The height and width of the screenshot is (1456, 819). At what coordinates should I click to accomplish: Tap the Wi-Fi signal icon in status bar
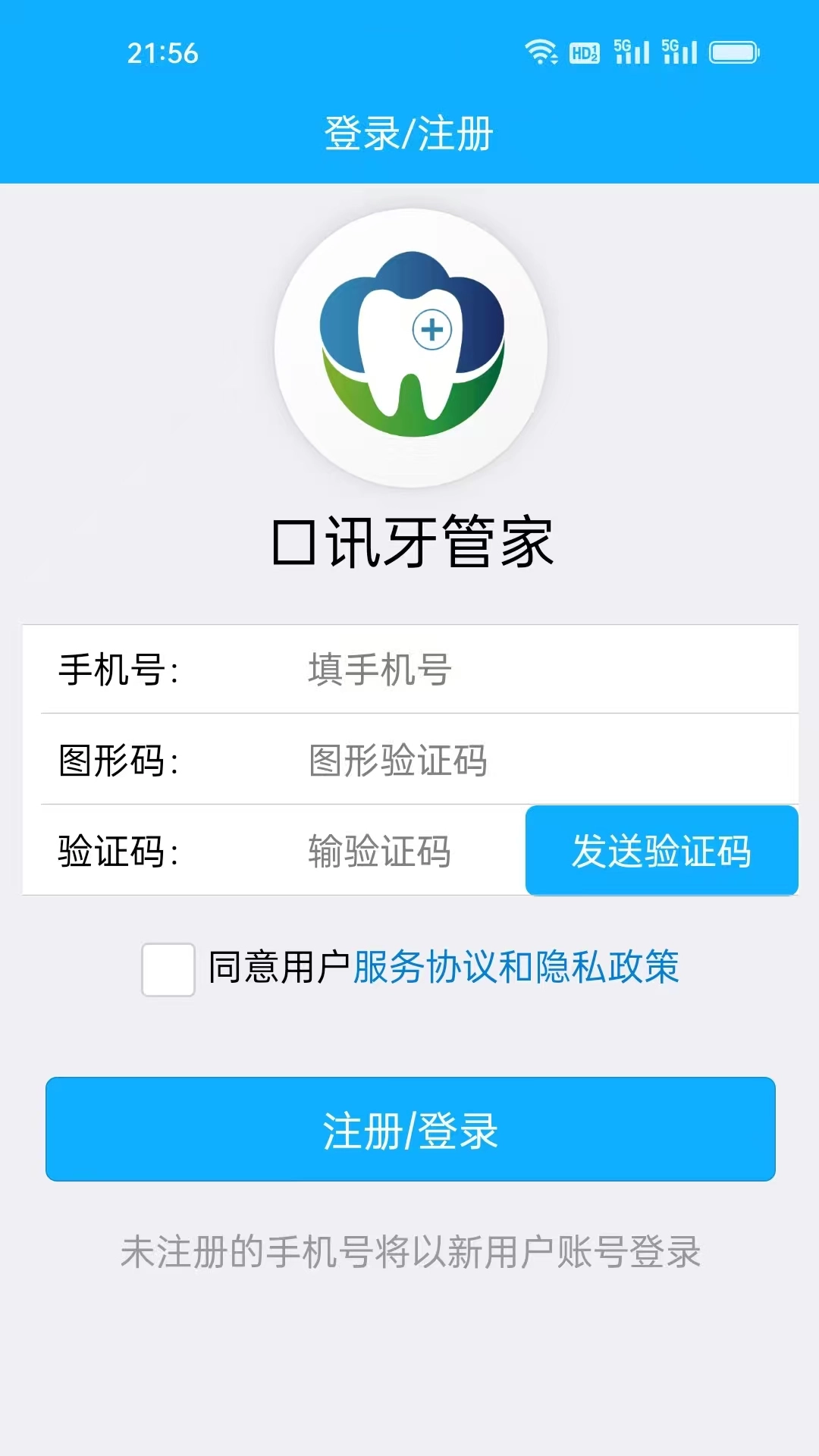543,53
